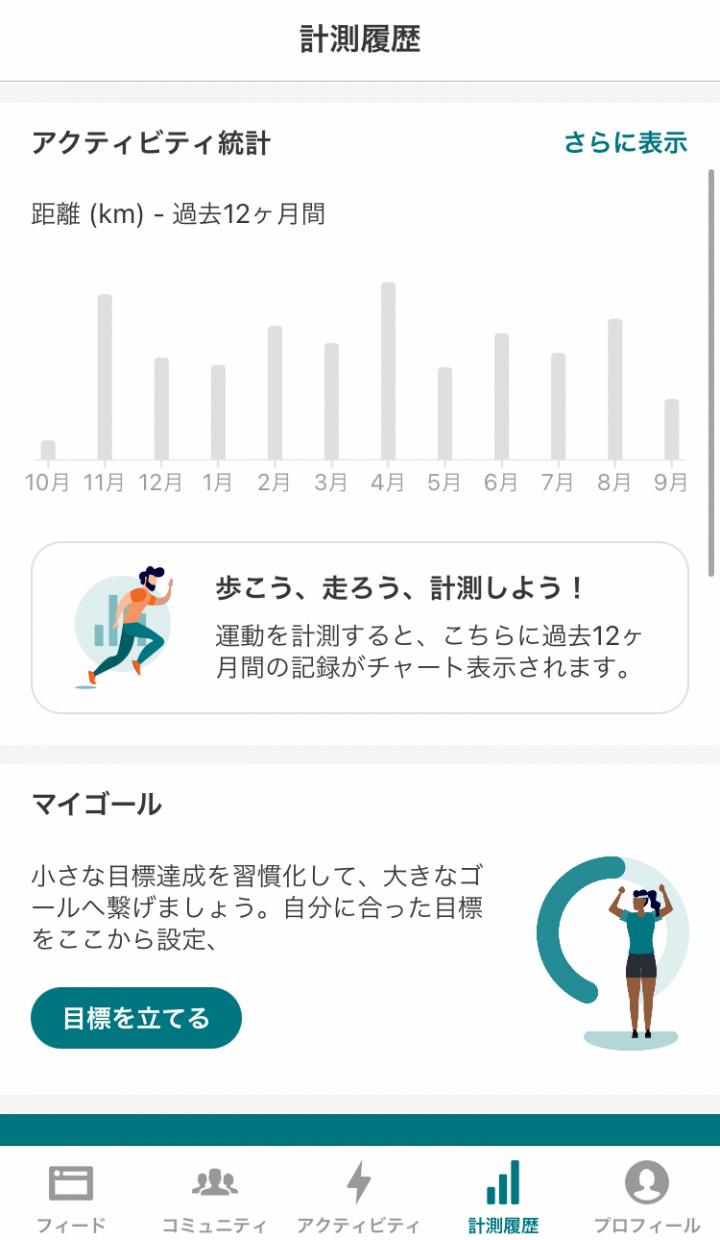Open the コミュニティ tab
Image resolution: width=720 pixels, height=1240 pixels.
tap(215, 1196)
